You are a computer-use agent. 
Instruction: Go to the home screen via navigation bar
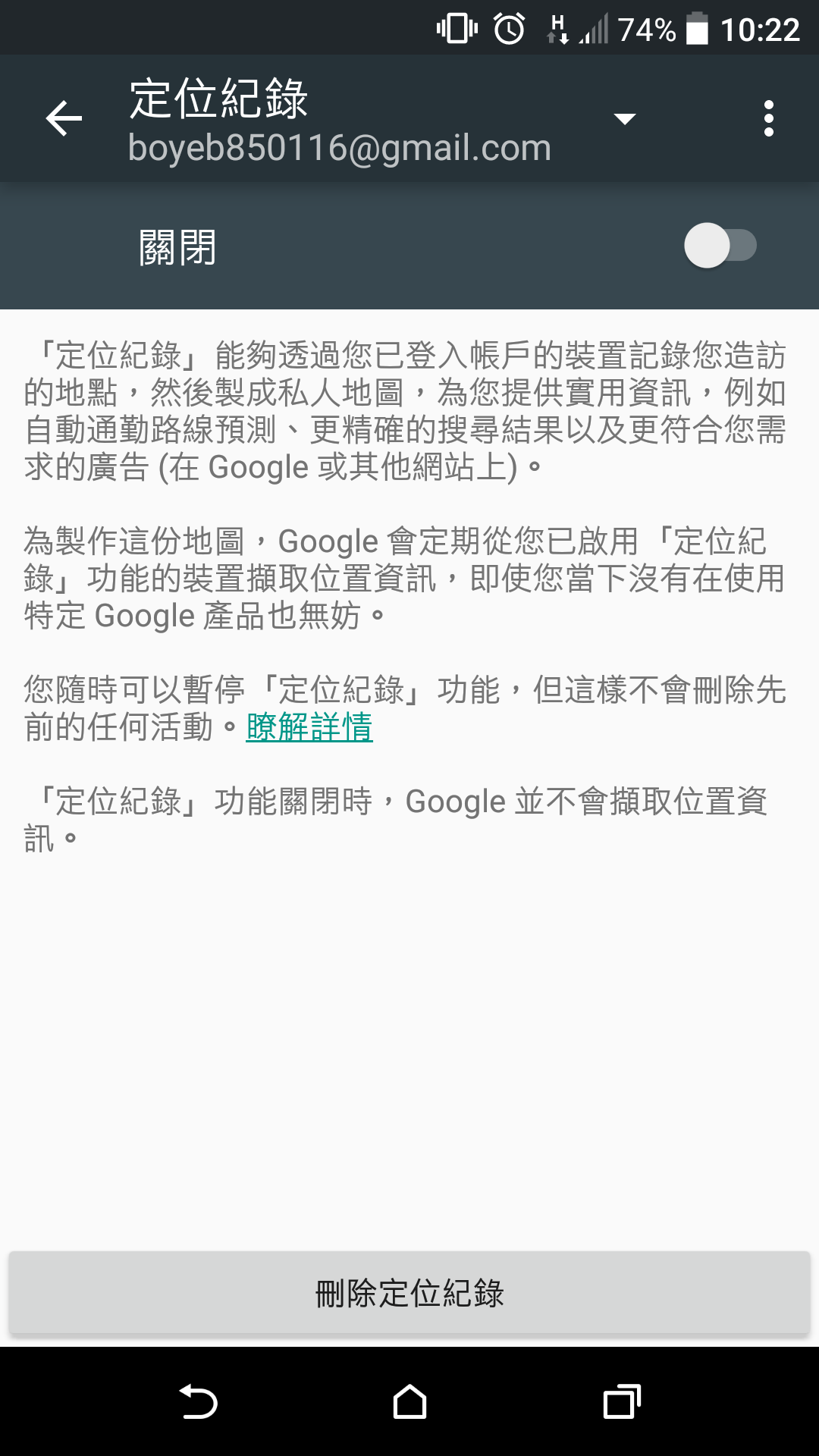(x=409, y=1401)
